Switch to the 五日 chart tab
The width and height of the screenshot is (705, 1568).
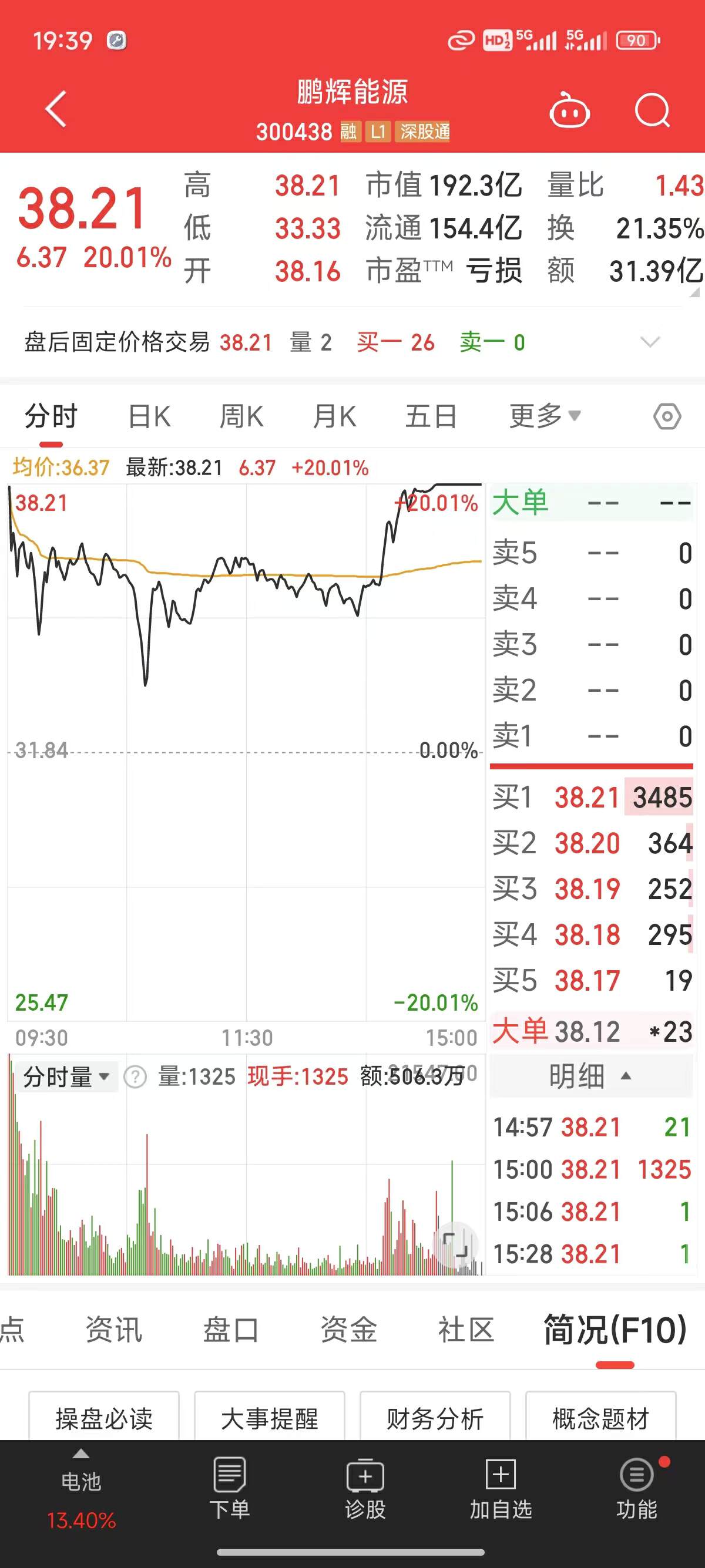click(431, 417)
